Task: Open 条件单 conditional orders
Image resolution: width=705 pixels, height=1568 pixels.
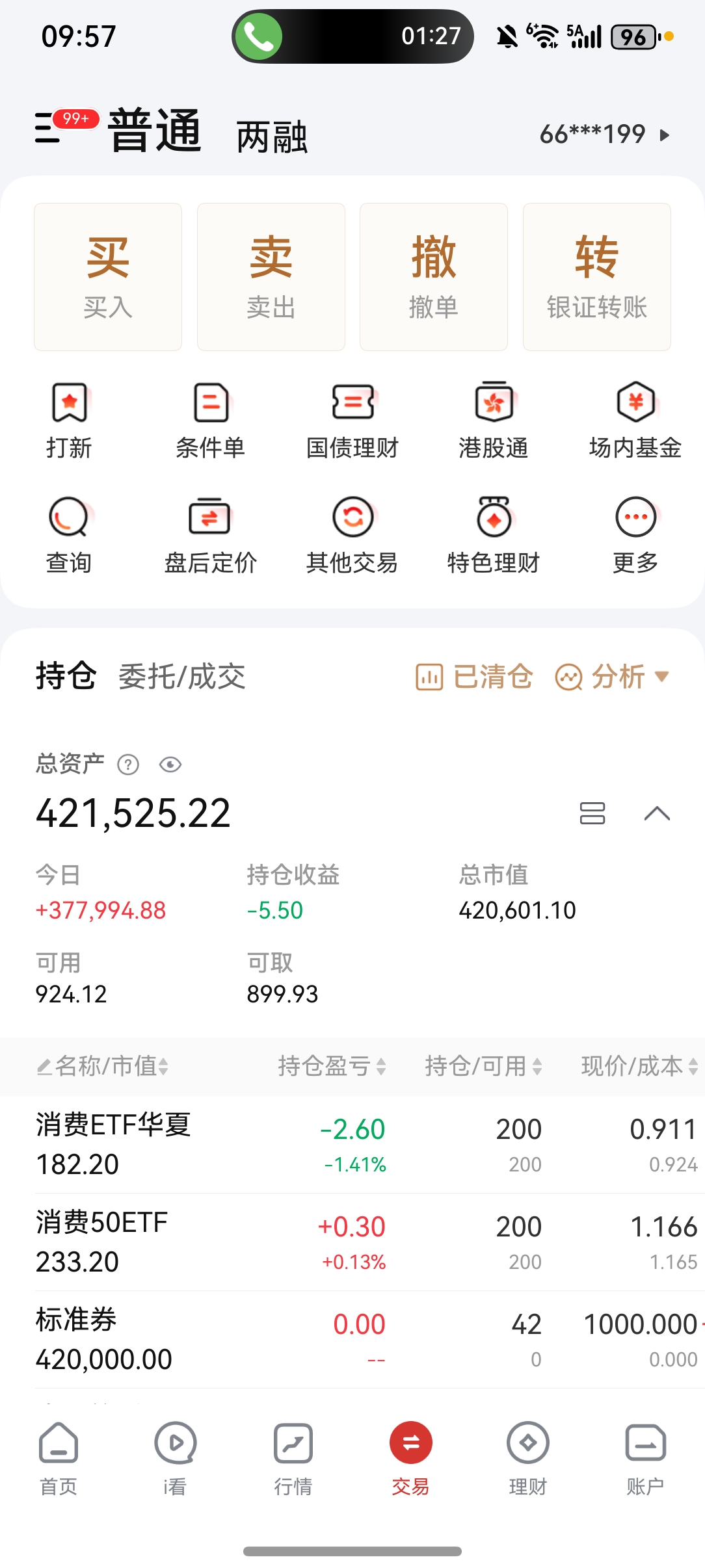Action: 211,420
